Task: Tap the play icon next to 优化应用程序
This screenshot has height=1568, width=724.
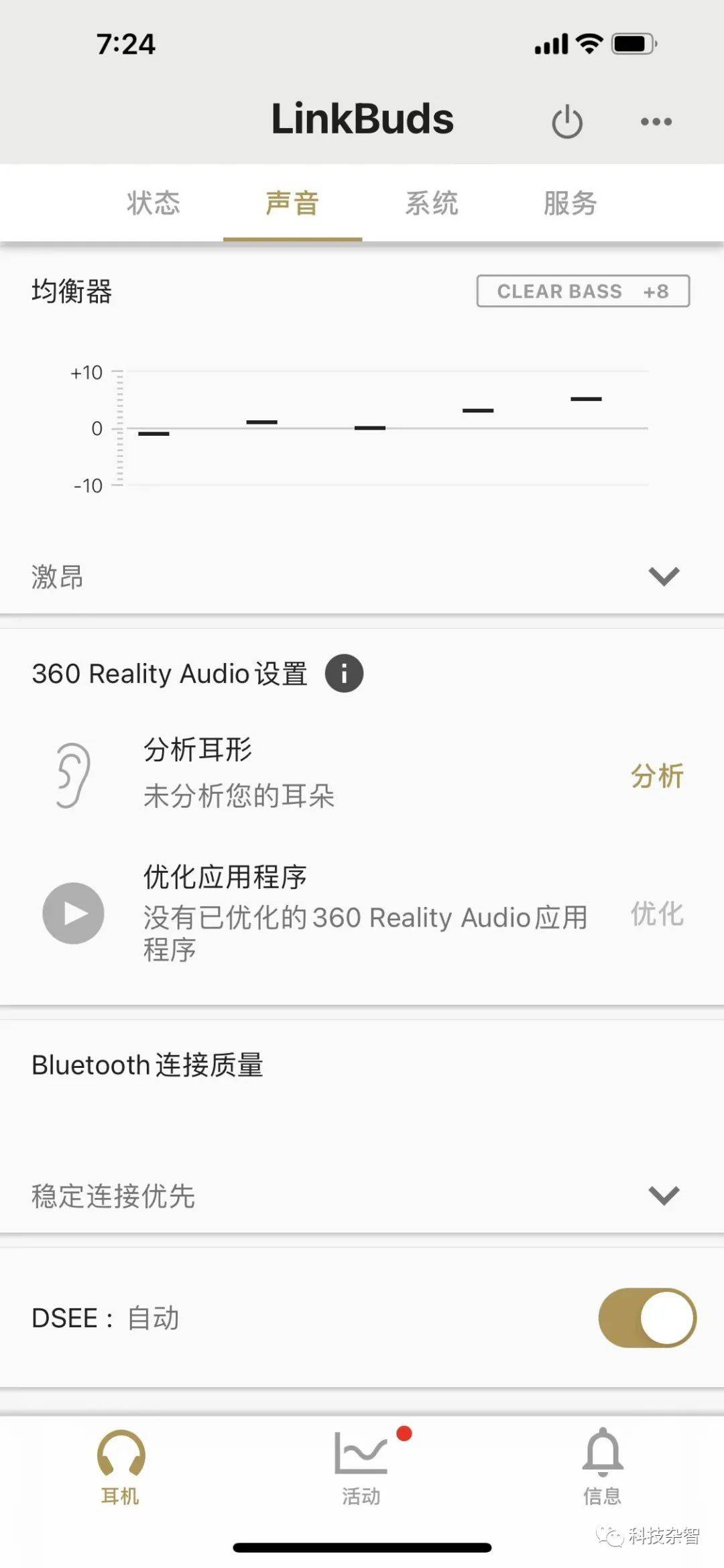Action: (72, 913)
